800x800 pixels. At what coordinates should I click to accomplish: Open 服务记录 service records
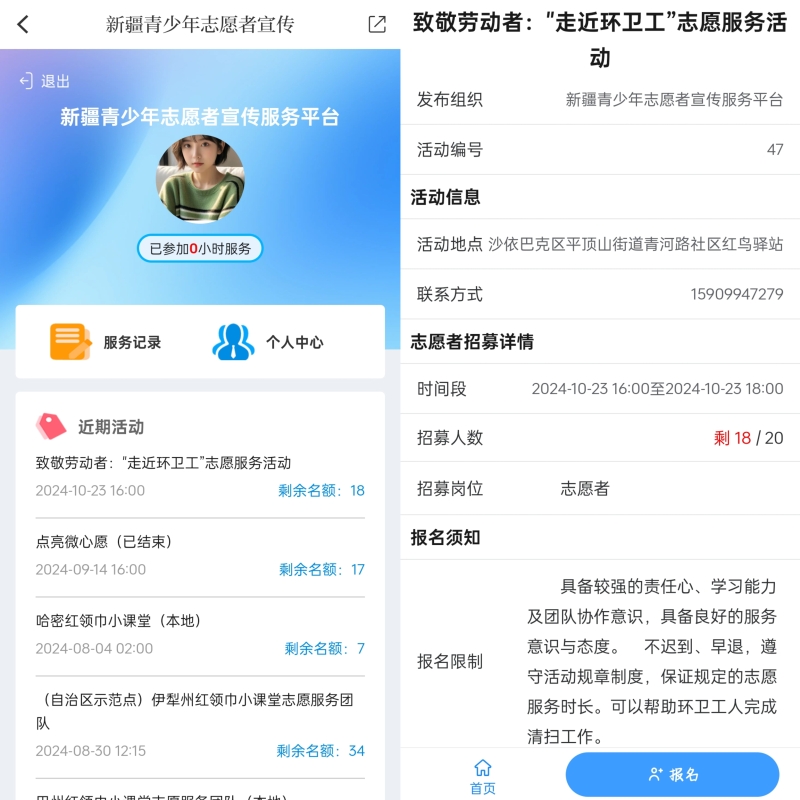click(x=105, y=342)
